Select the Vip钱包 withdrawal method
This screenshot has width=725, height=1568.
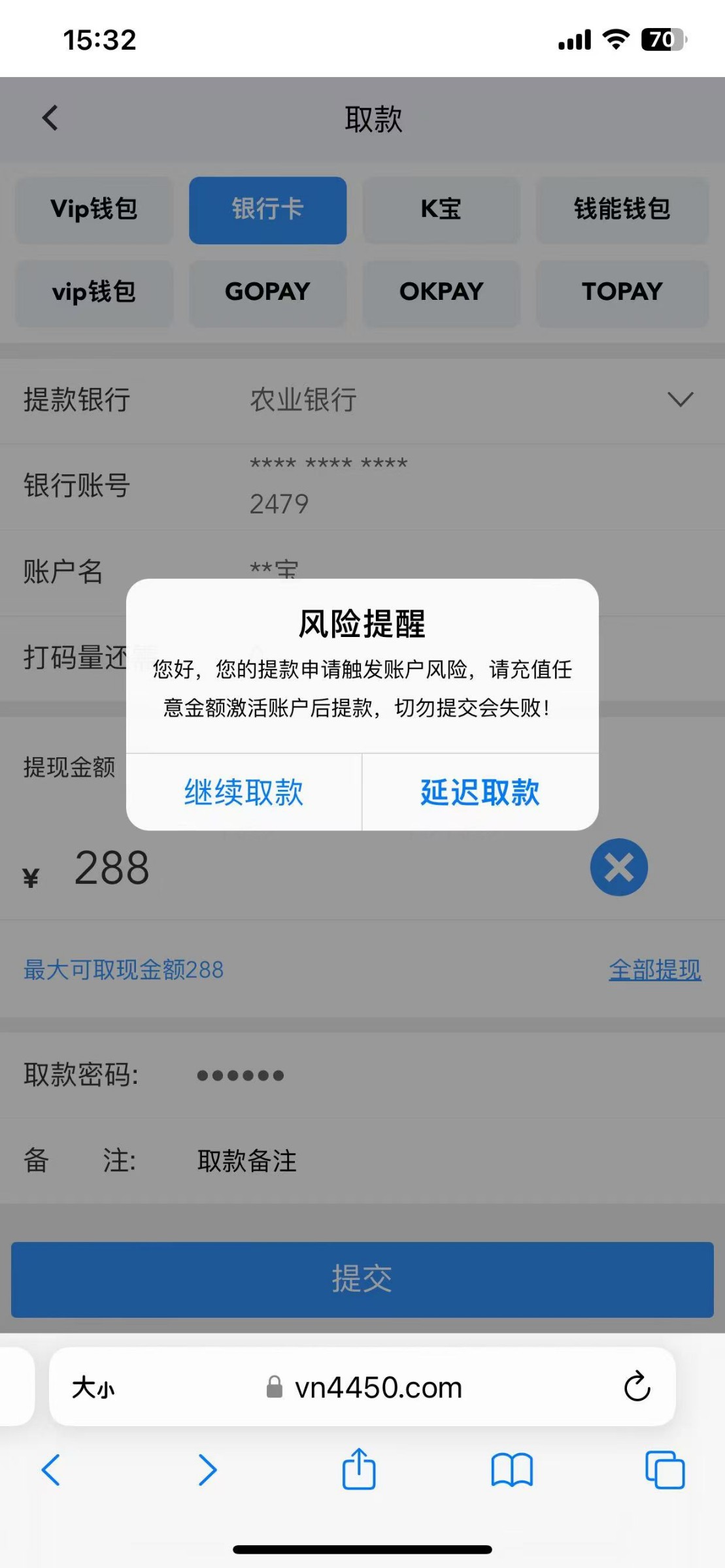point(94,210)
